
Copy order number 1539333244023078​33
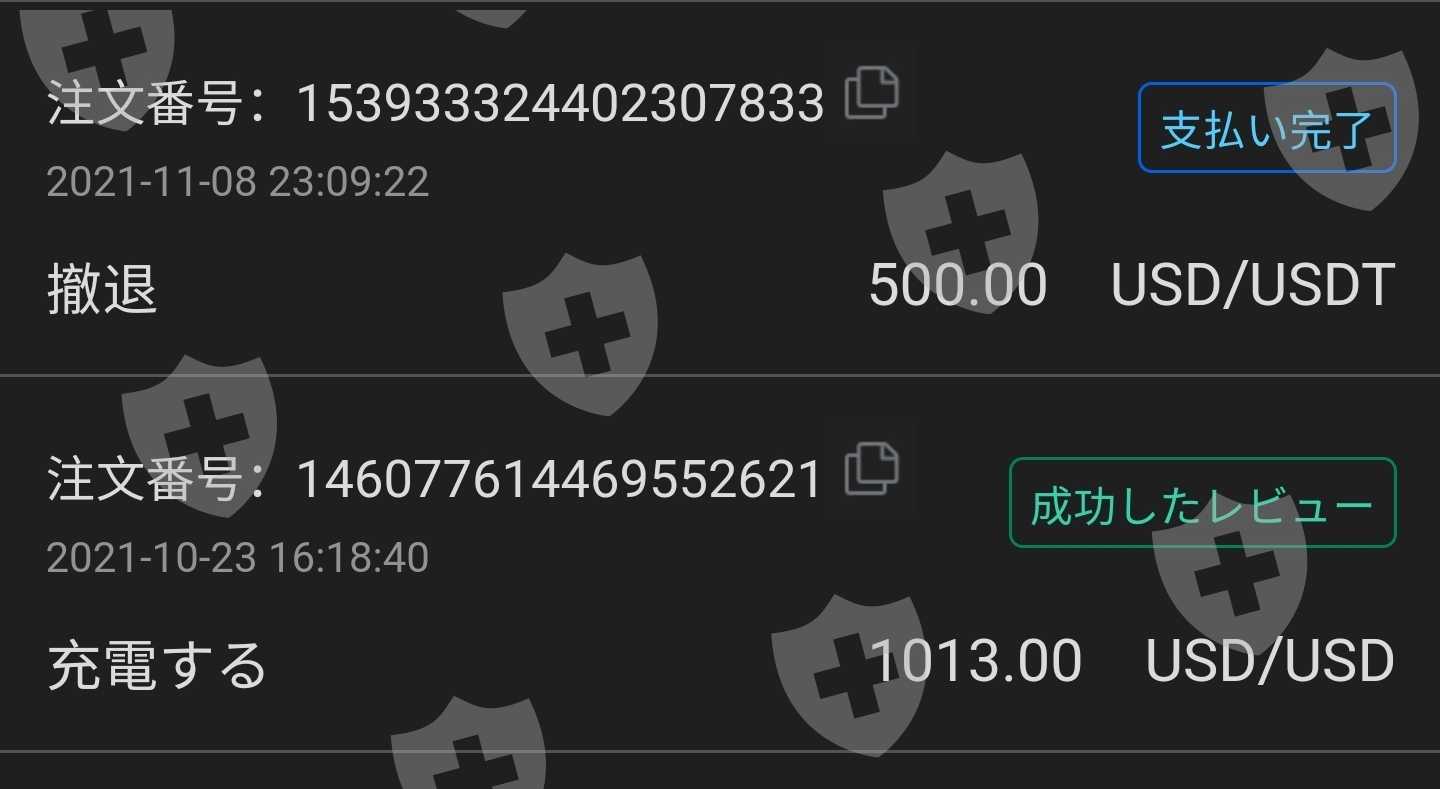(872, 93)
